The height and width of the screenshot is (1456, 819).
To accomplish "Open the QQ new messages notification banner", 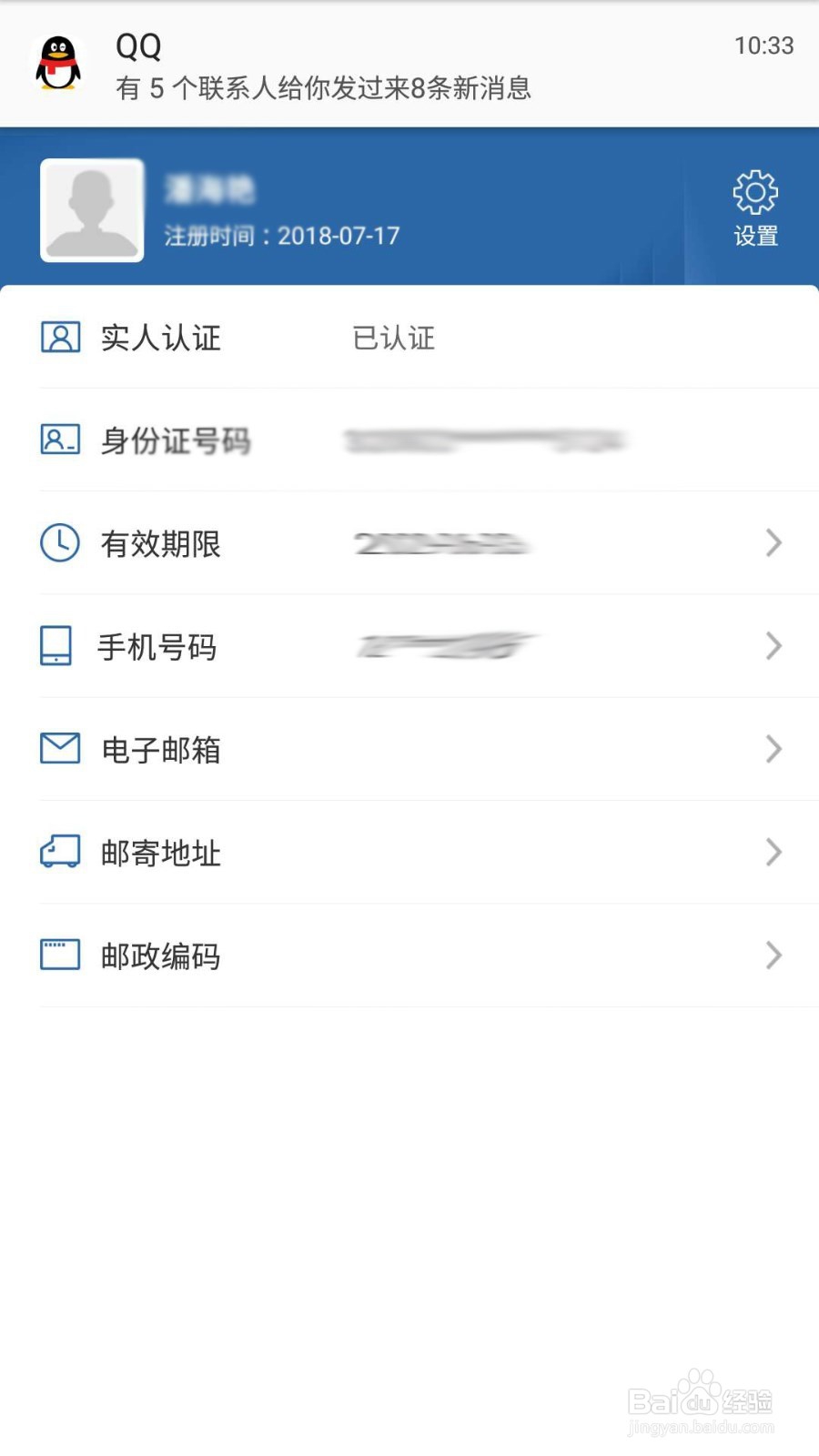I will click(x=409, y=64).
